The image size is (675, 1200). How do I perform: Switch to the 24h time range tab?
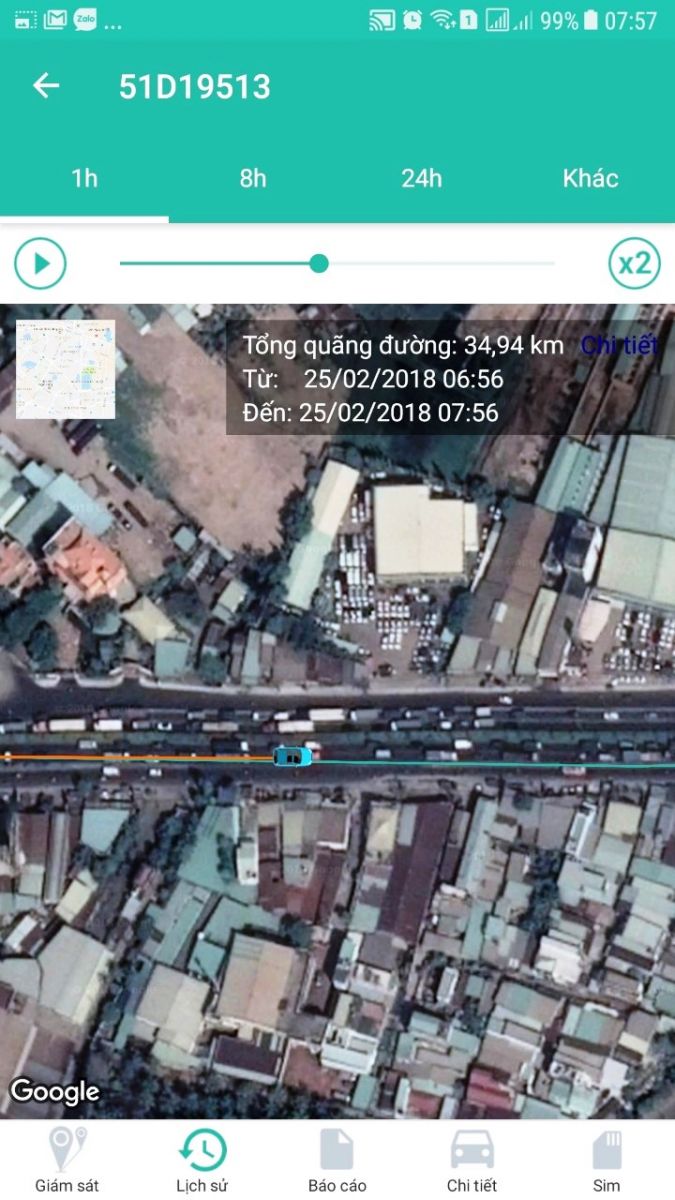[421, 179]
